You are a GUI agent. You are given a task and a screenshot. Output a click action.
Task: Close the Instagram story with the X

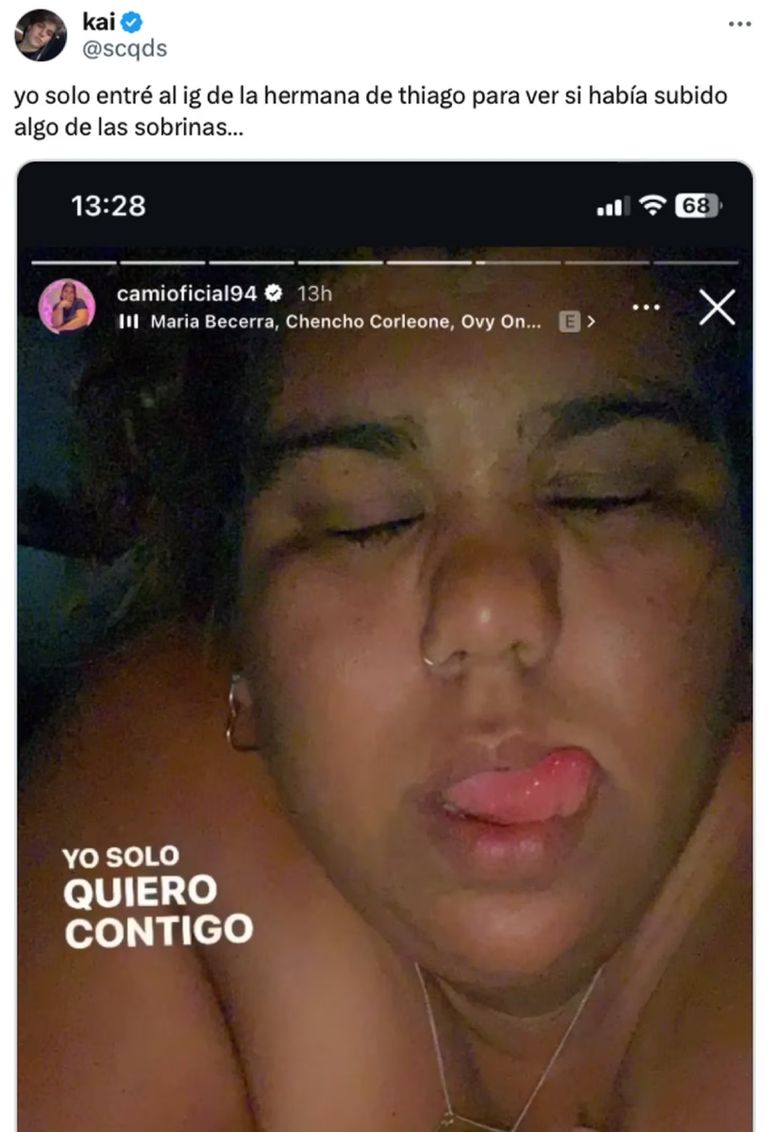coord(717,309)
